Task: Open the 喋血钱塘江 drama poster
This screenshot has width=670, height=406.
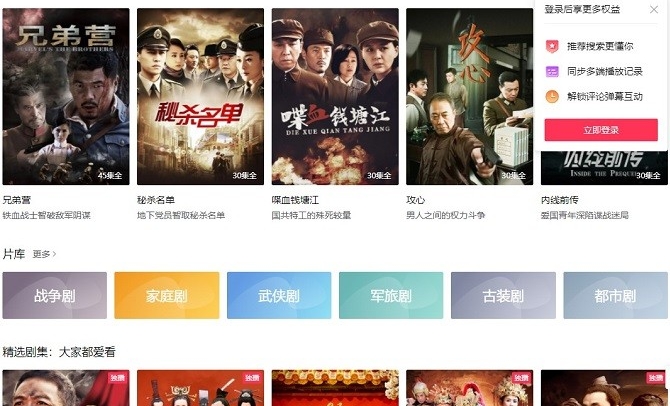Action: pos(334,96)
